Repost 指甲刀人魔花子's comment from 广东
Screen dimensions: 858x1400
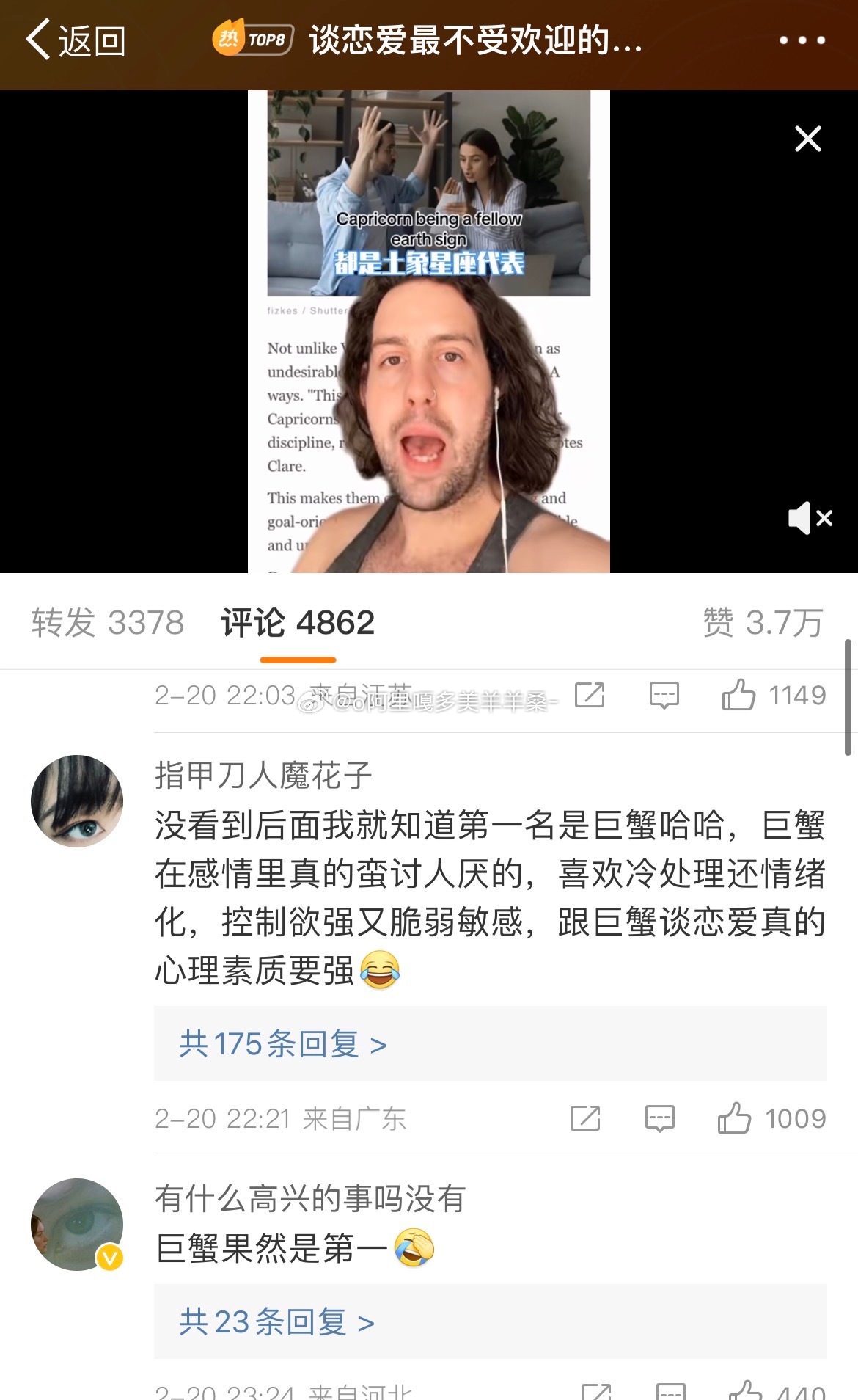click(585, 1118)
